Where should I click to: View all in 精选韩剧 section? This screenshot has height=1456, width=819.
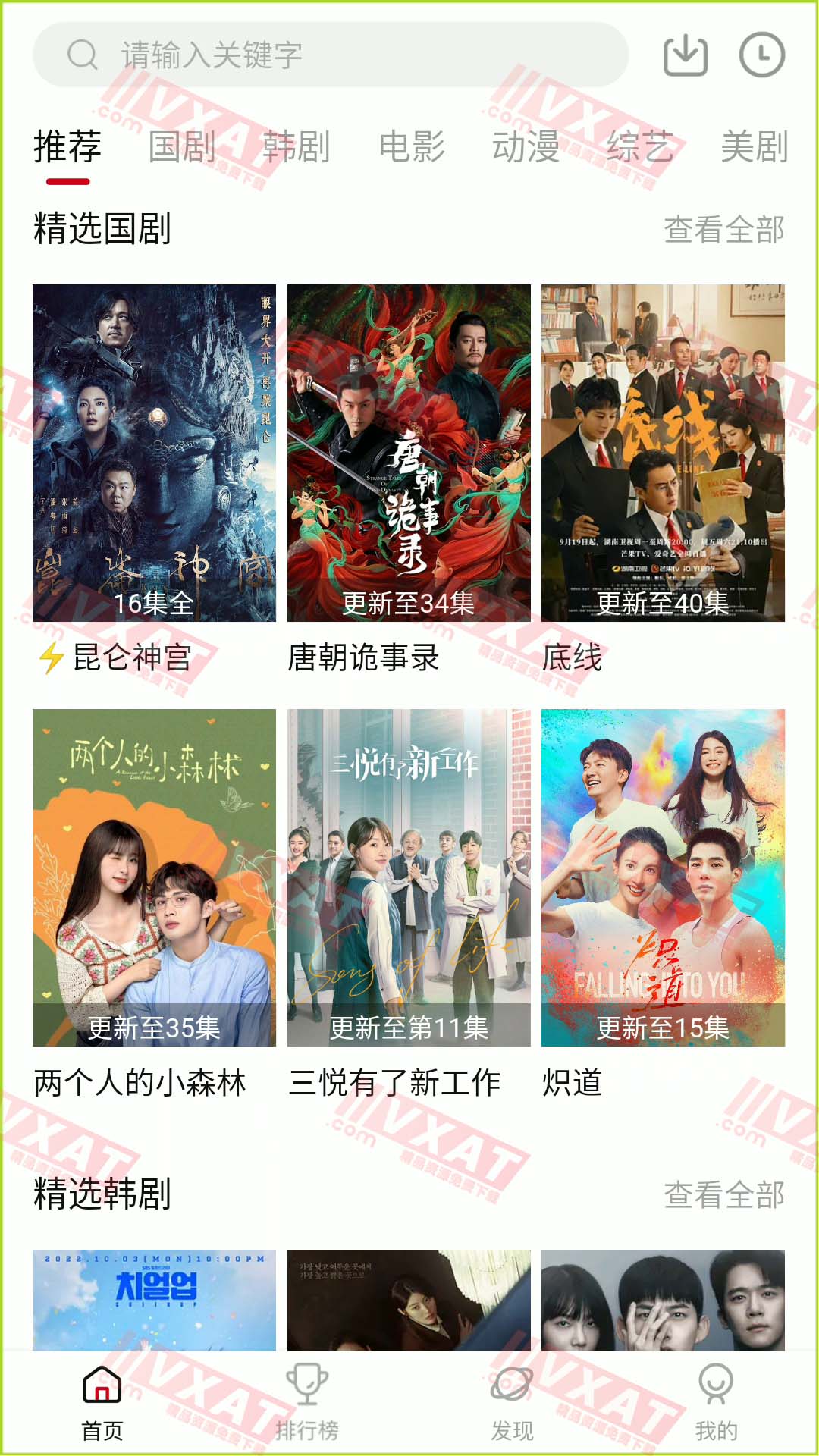tap(723, 1195)
